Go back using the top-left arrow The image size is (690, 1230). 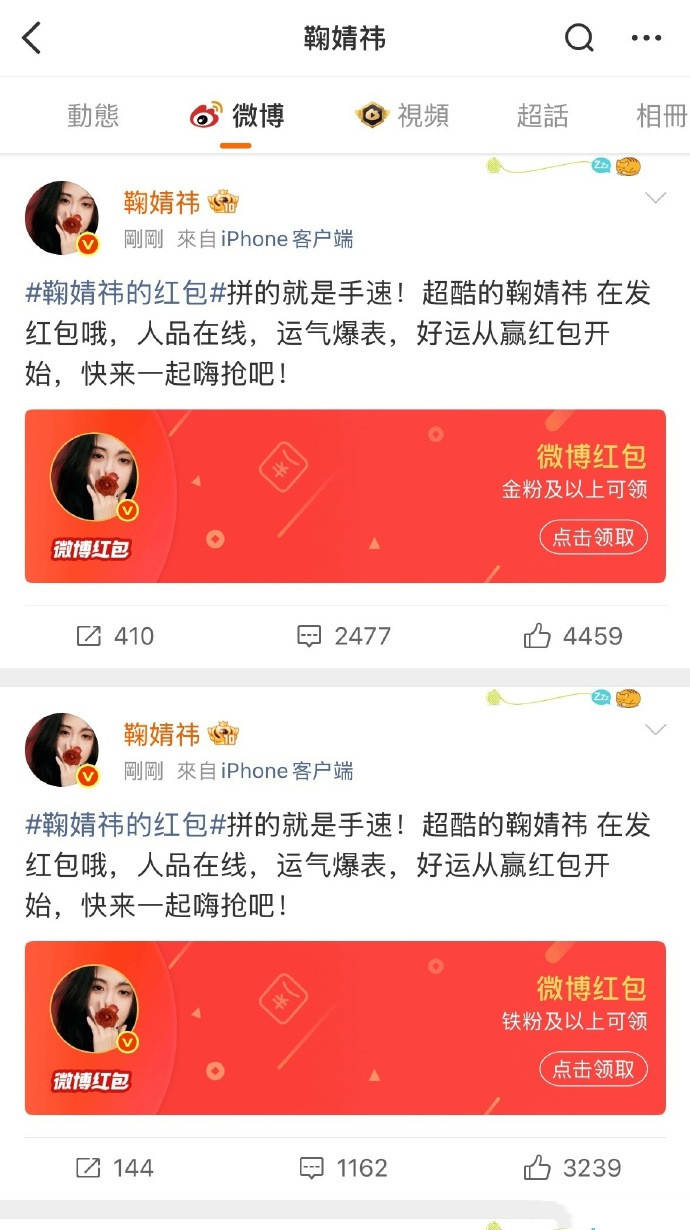coord(32,38)
